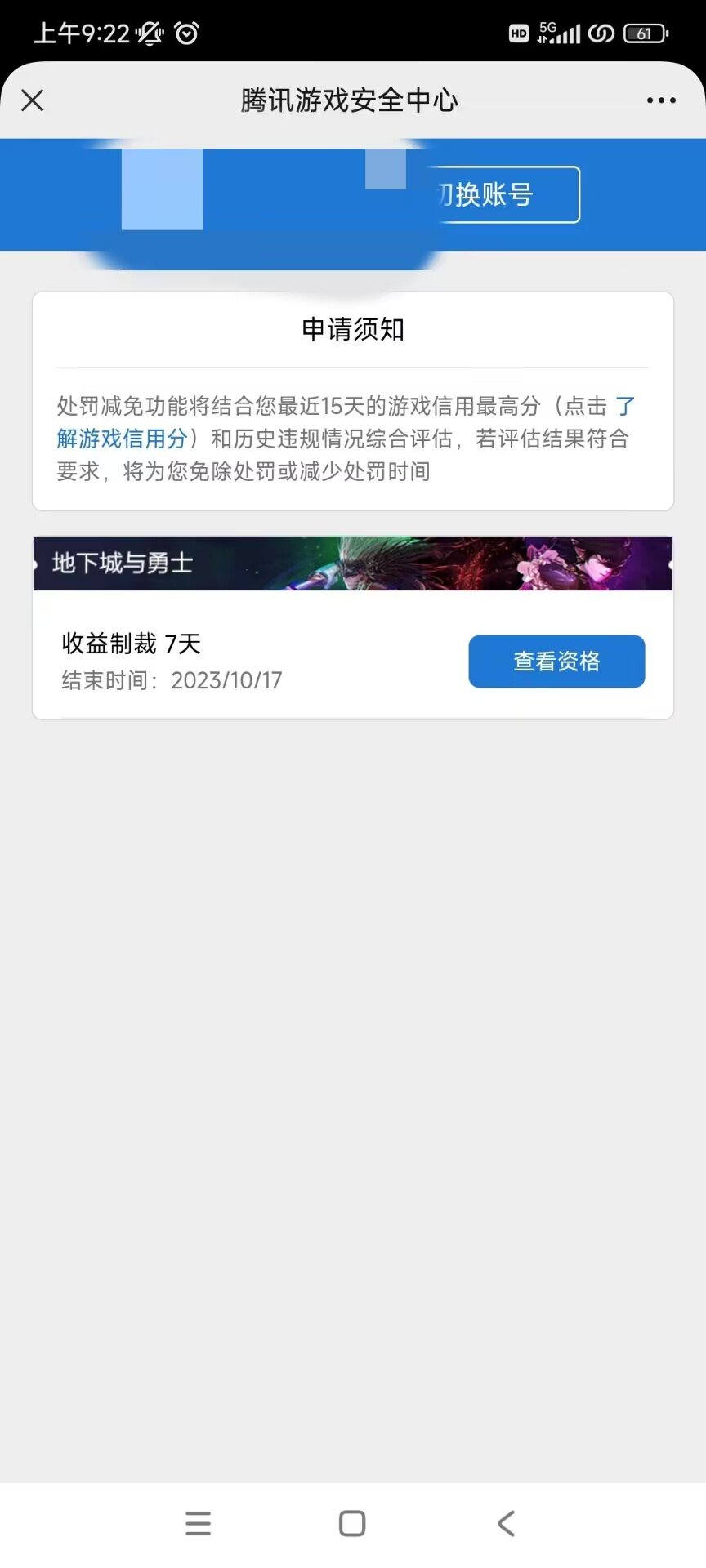Tap the HD status bar icon
Screen dimensions: 706x1568
pos(518,33)
